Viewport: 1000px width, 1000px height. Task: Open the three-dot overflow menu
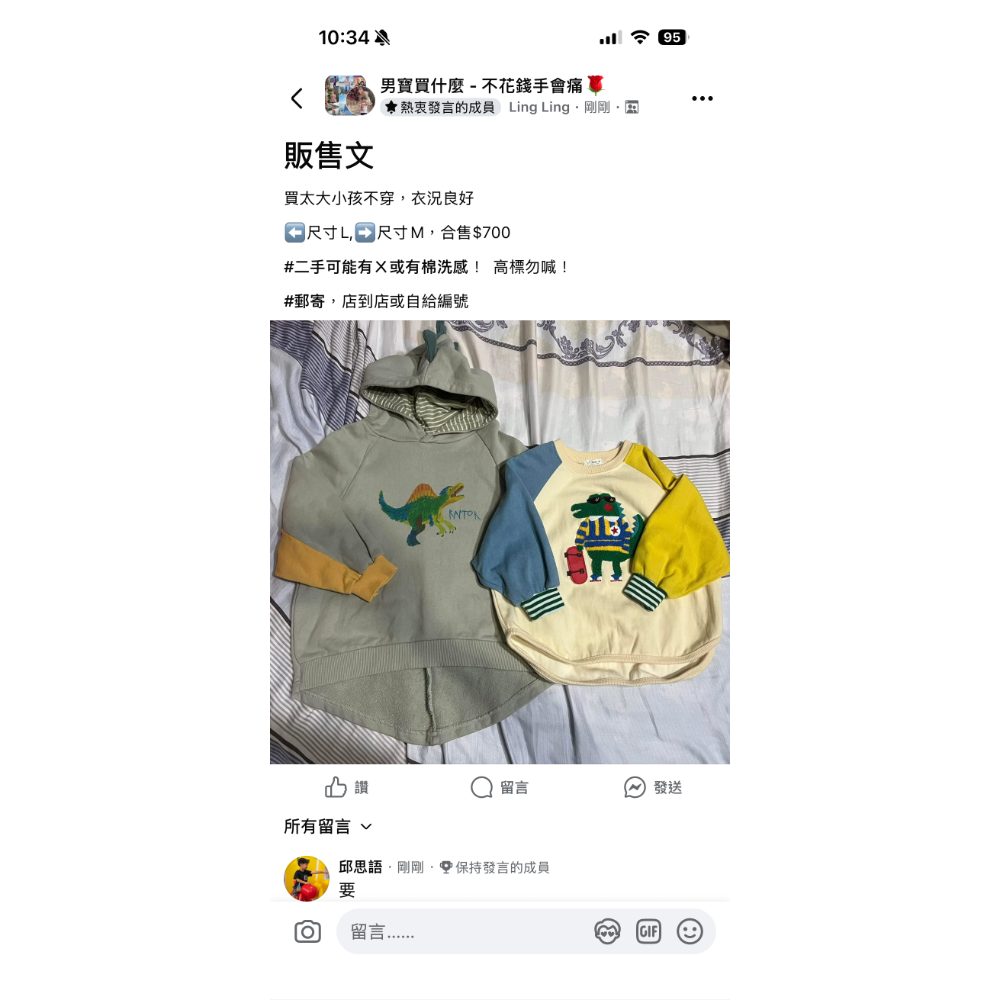702,98
